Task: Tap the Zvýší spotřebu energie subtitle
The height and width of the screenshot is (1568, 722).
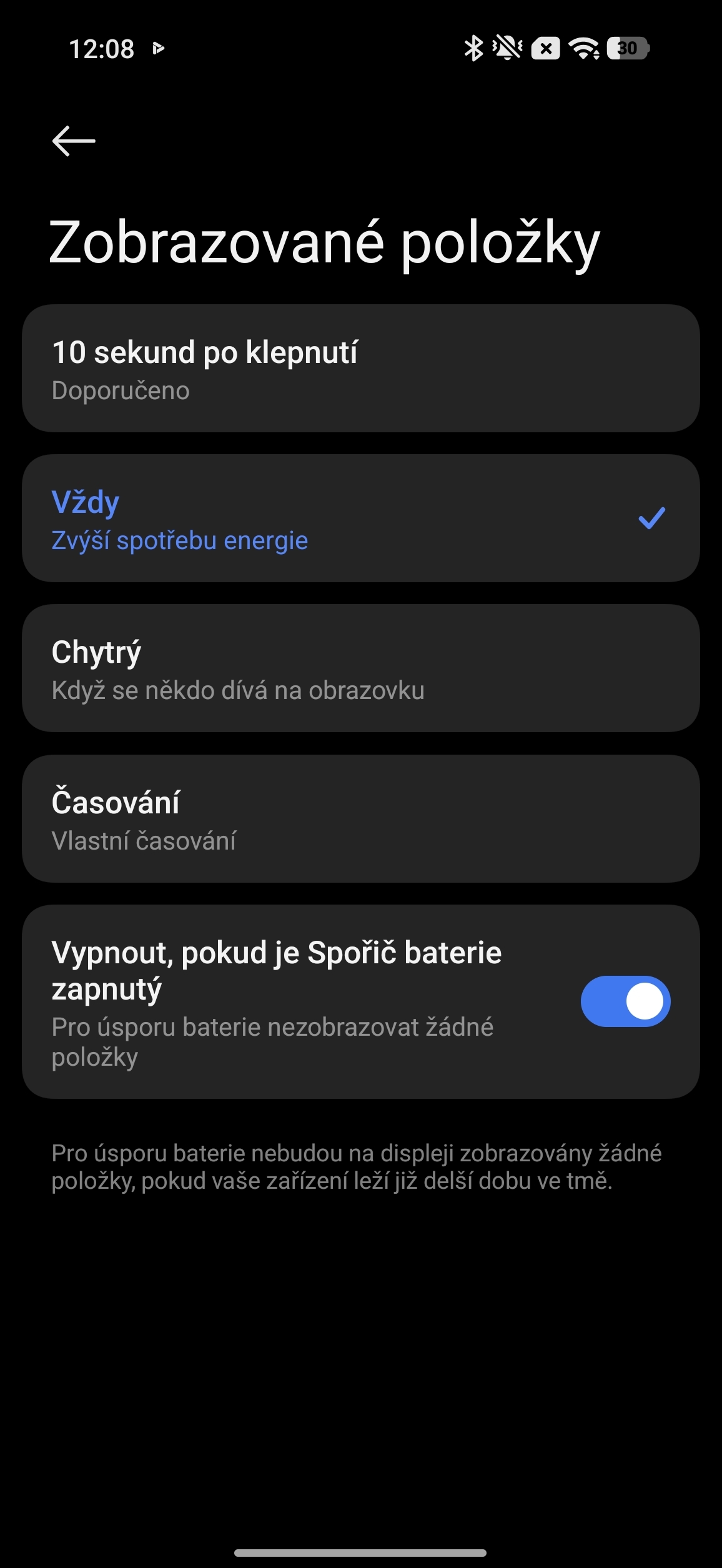Action: pyautogui.click(x=180, y=541)
